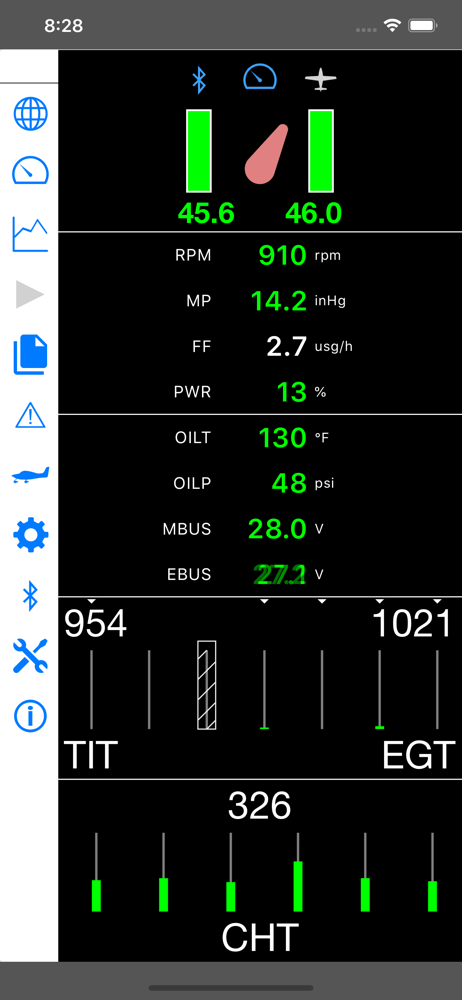Open the globe icon in the sidebar
The width and height of the screenshot is (462, 1000).
31,114
